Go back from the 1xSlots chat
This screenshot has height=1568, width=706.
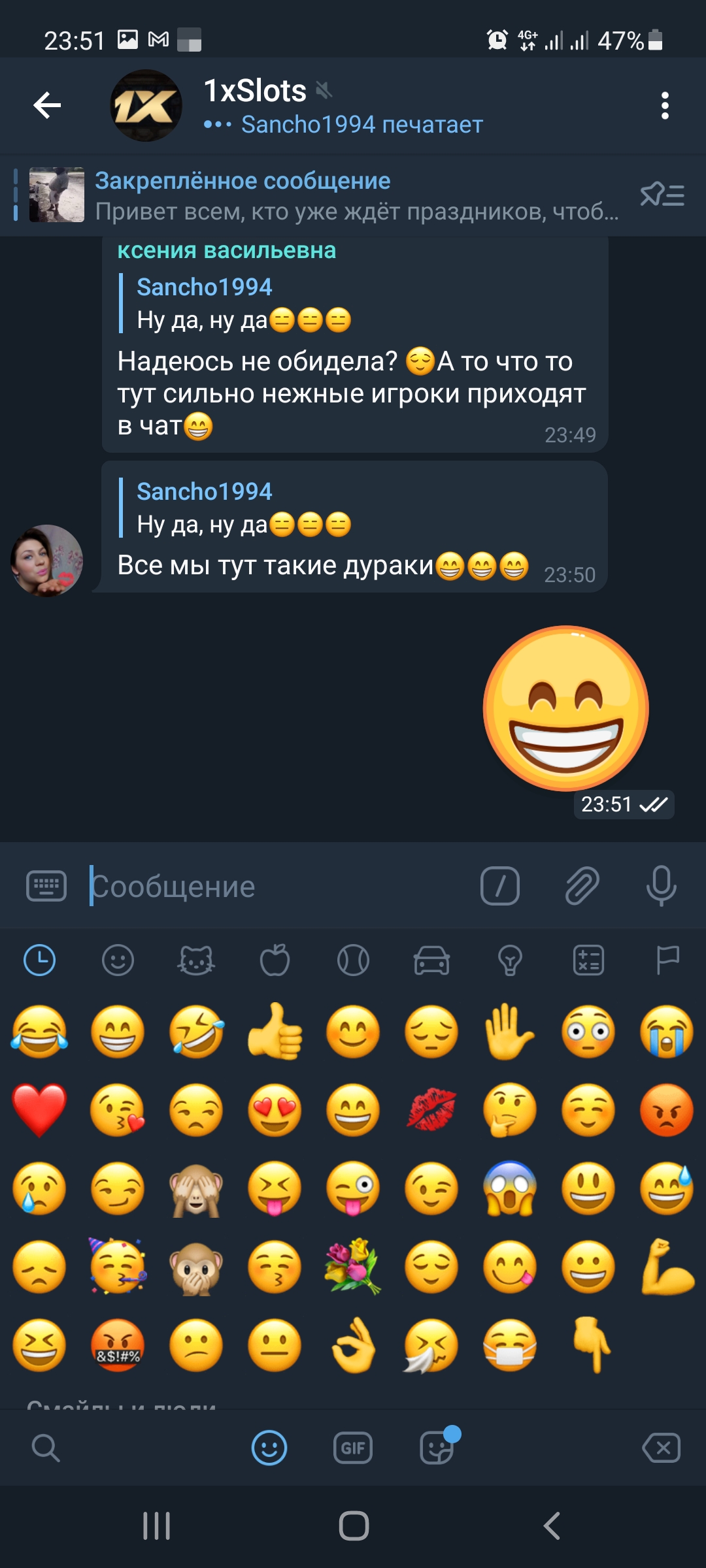click(x=47, y=105)
